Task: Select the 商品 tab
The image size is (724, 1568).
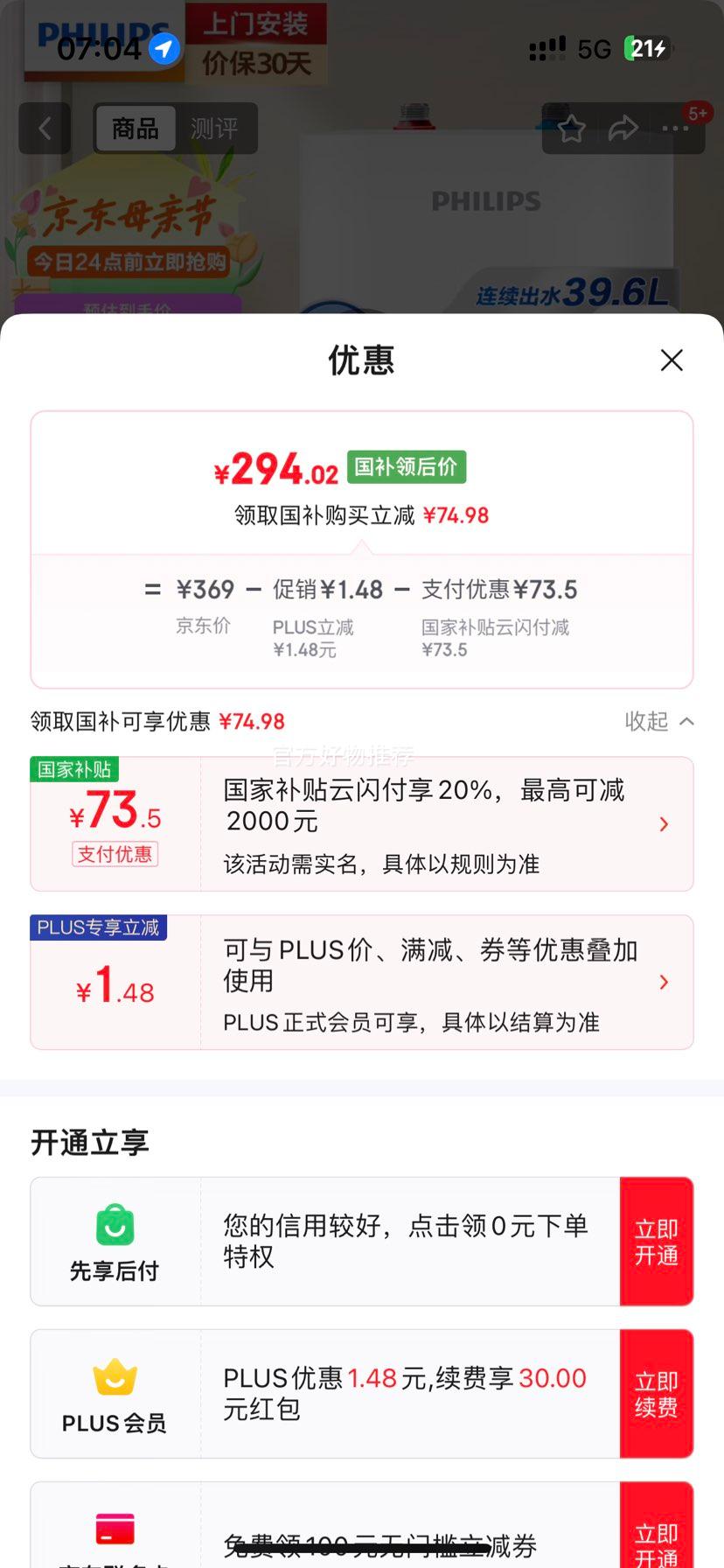Action: tap(136, 129)
